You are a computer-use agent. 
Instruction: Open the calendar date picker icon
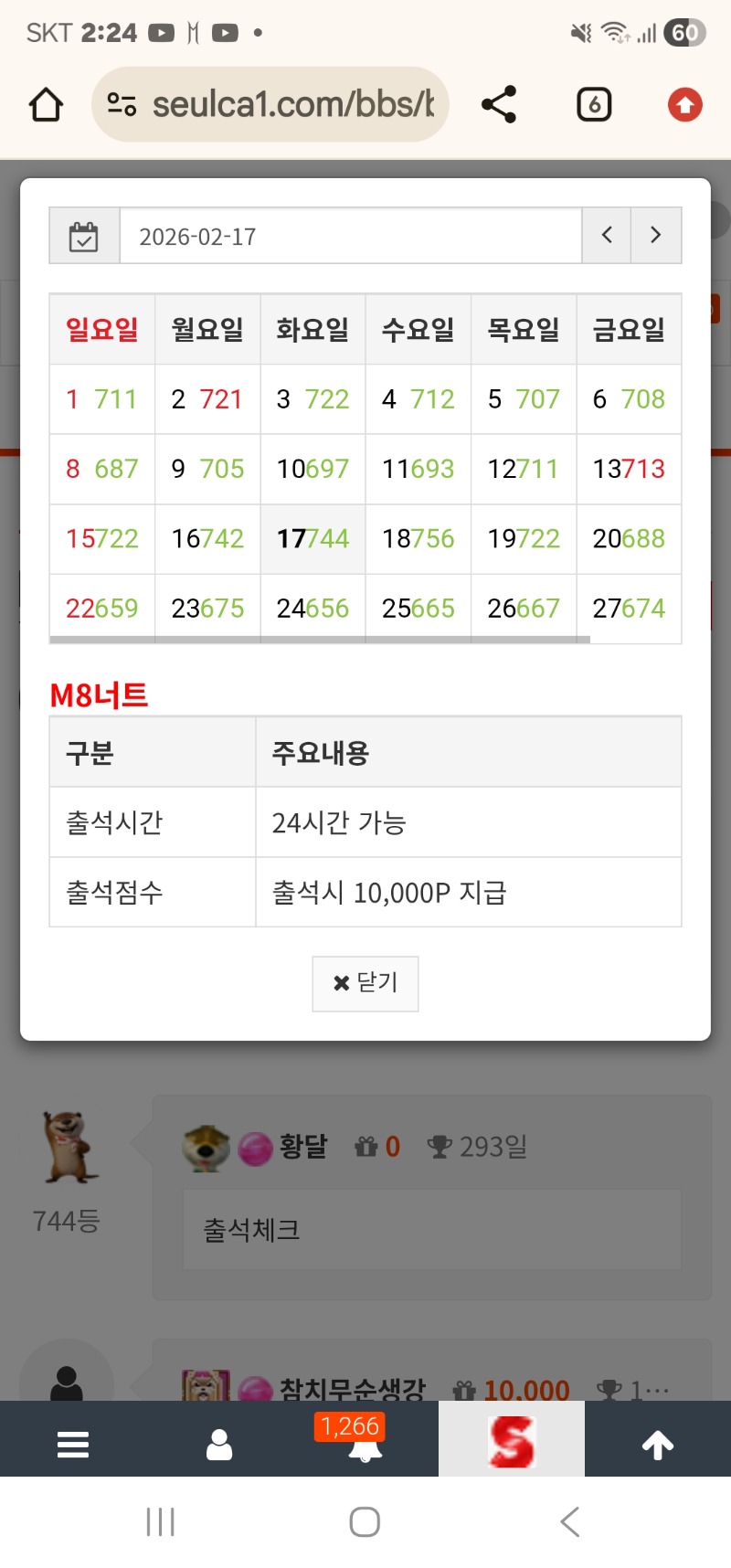tap(84, 237)
